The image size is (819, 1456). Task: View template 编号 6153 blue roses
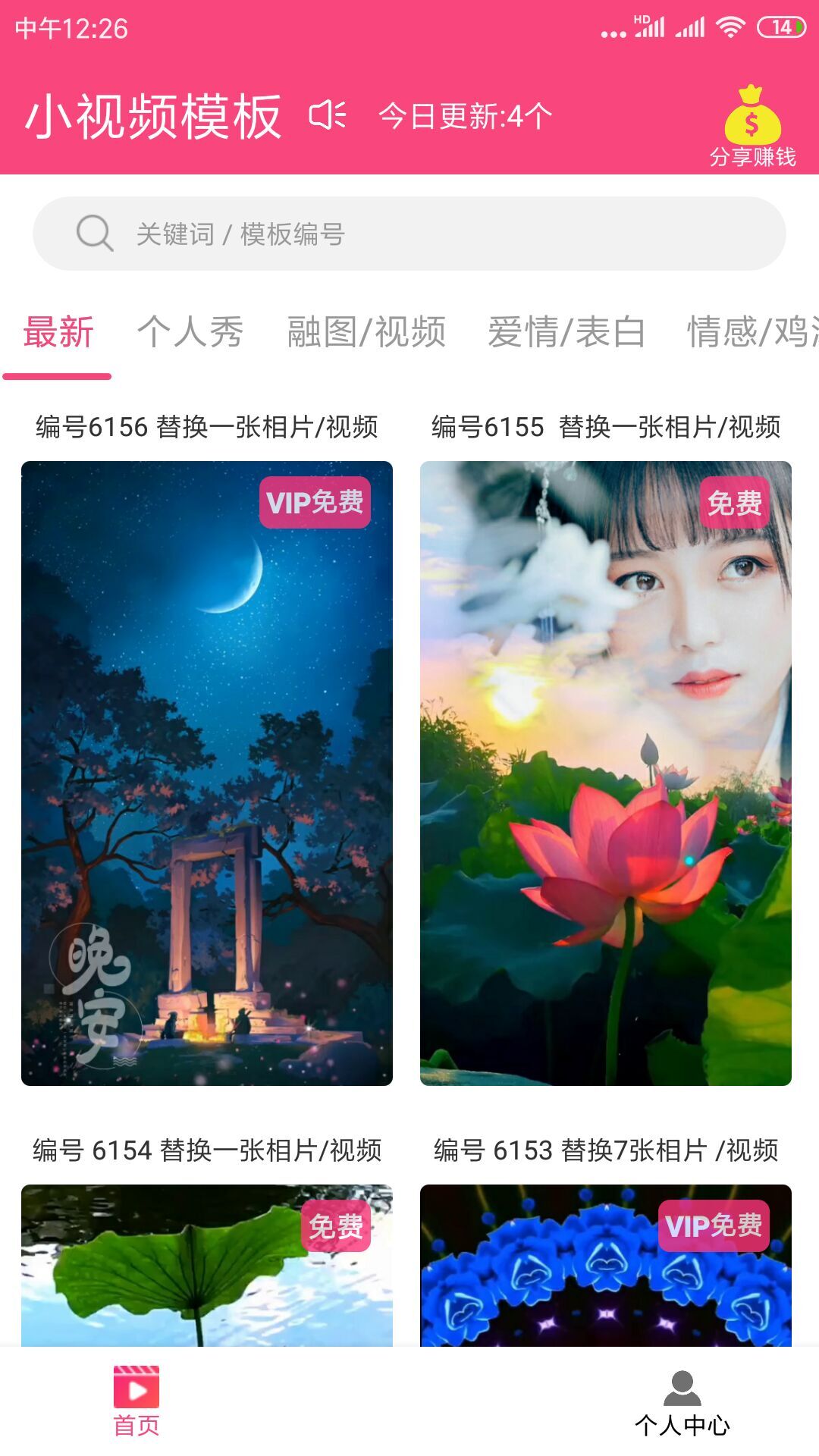tap(605, 1265)
